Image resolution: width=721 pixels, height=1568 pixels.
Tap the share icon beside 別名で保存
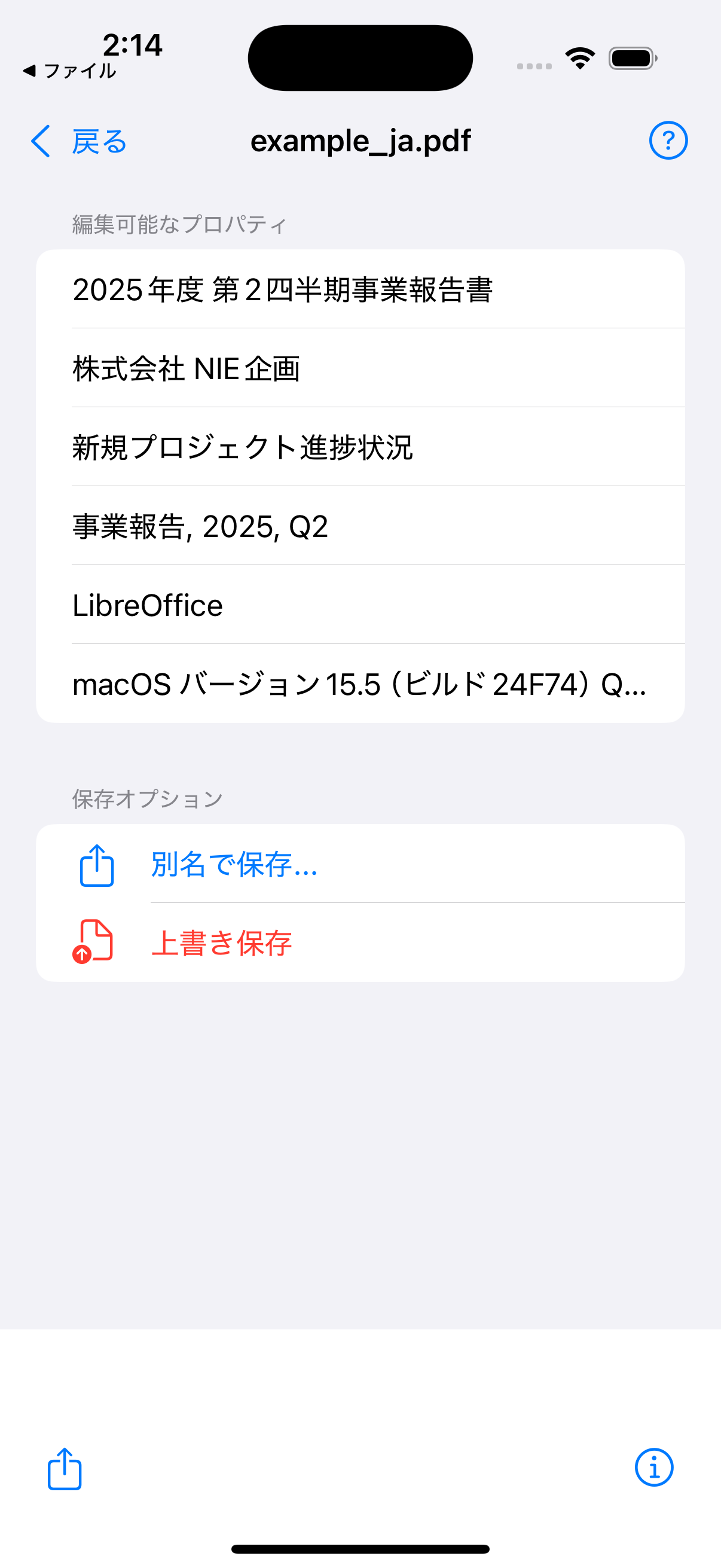pyautogui.click(x=96, y=865)
